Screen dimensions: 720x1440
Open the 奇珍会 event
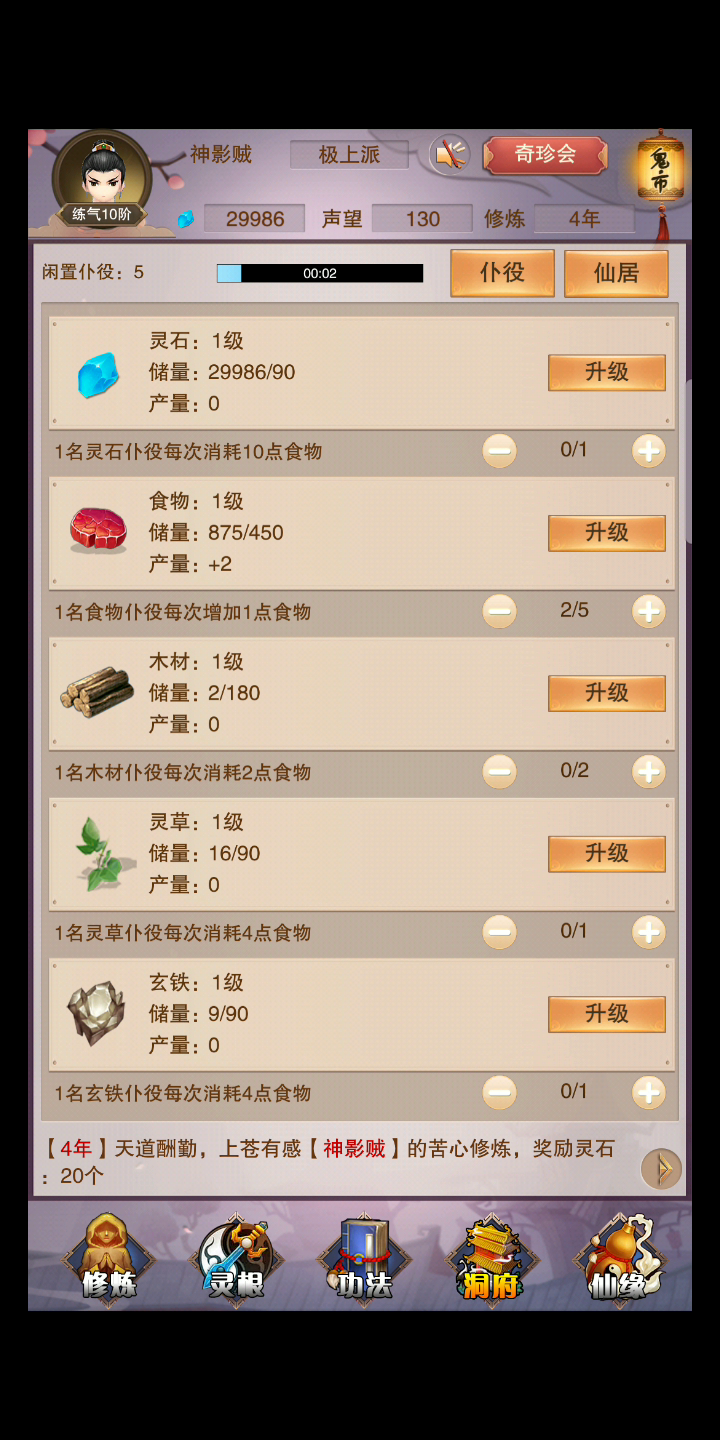click(x=545, y=155)
